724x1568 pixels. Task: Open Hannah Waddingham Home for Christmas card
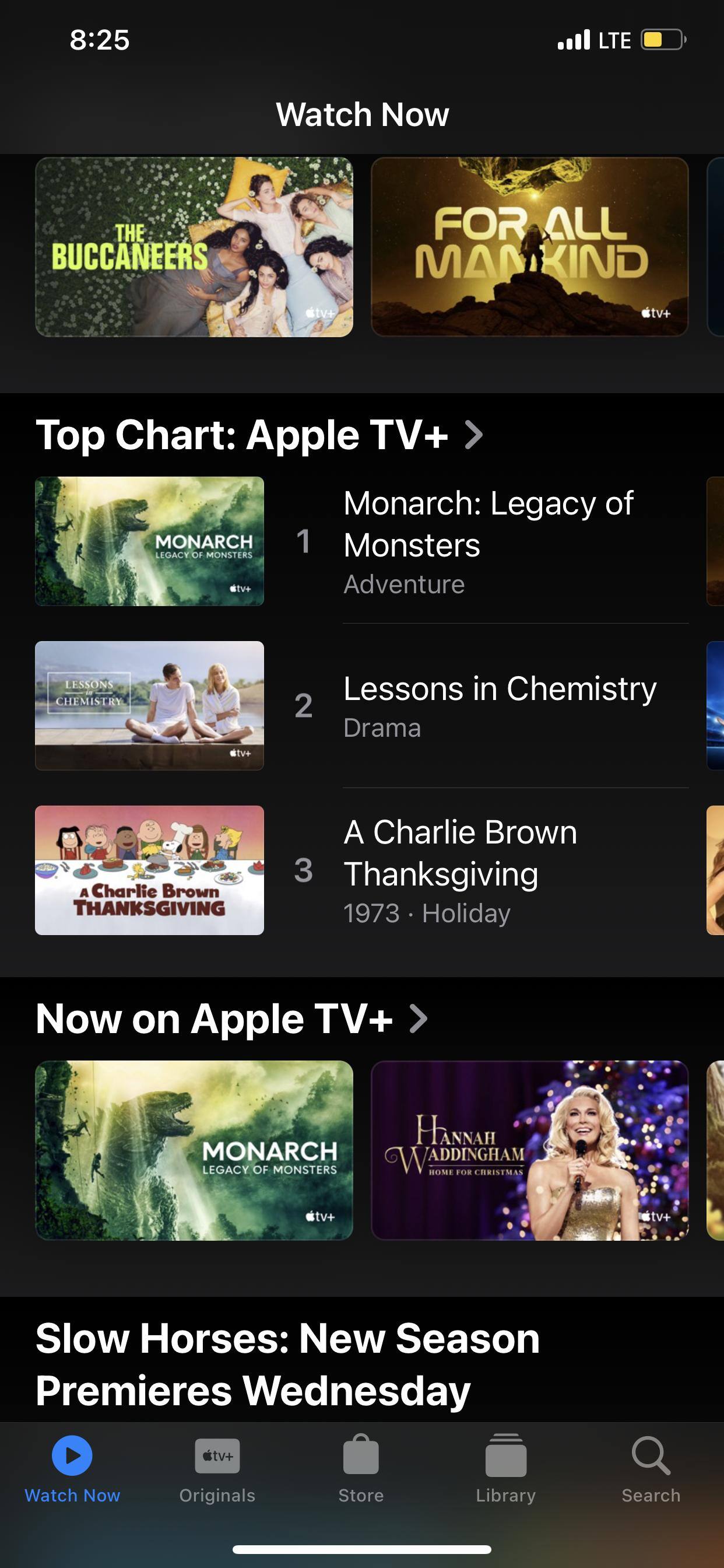coord(529,1150)
